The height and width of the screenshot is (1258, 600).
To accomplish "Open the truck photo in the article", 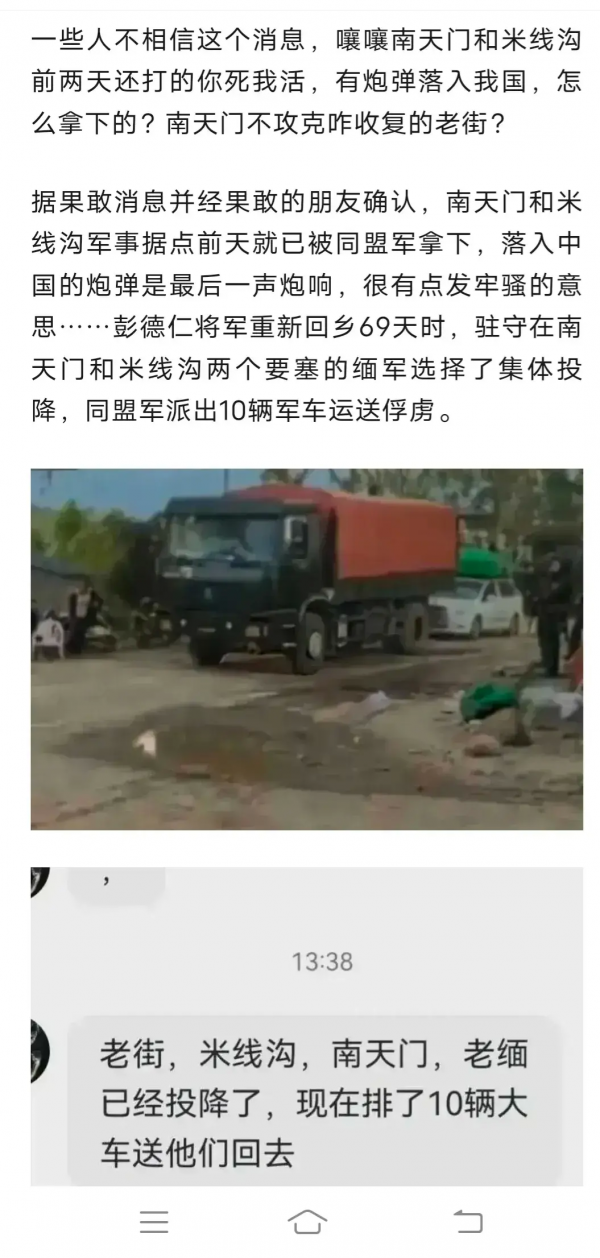I will (306, 648).
